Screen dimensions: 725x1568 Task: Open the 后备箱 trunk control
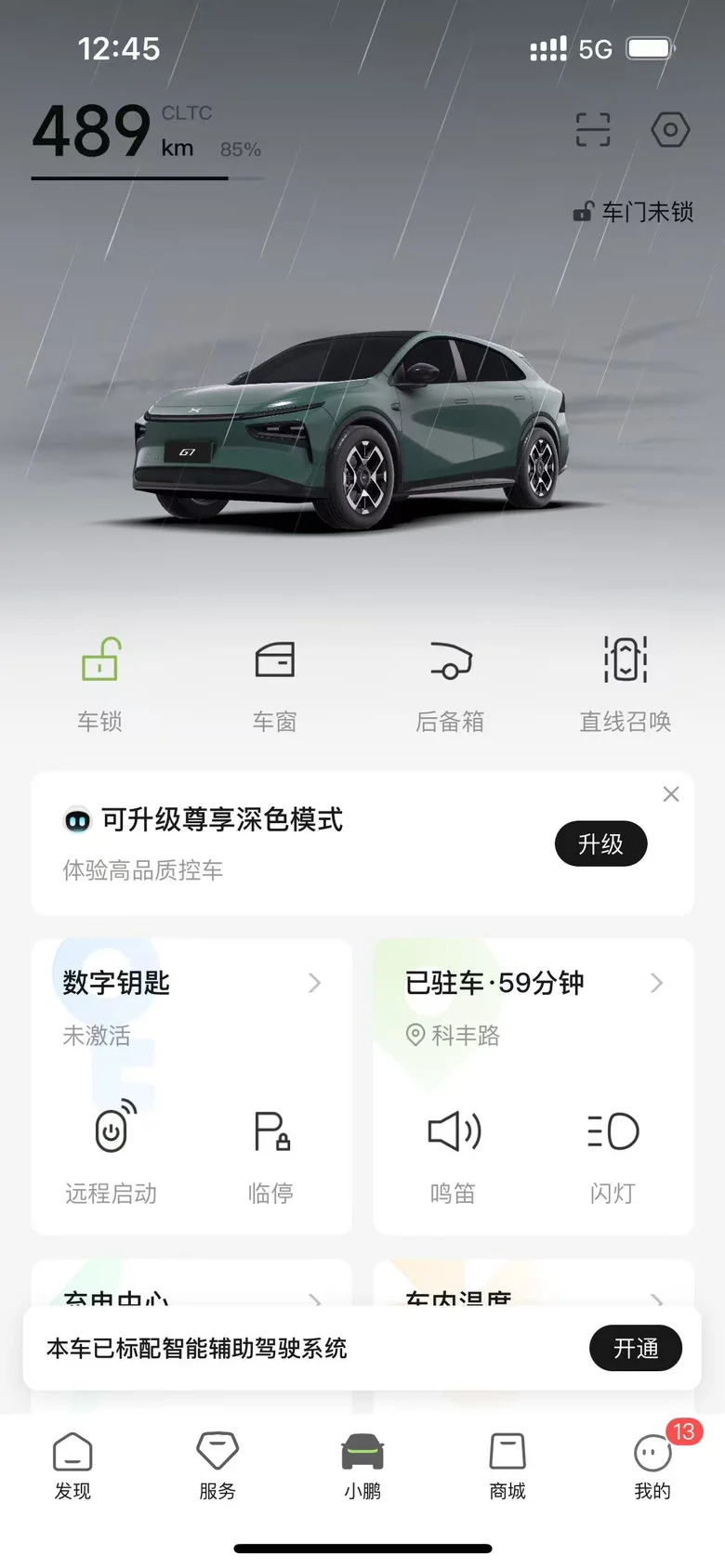450,686
